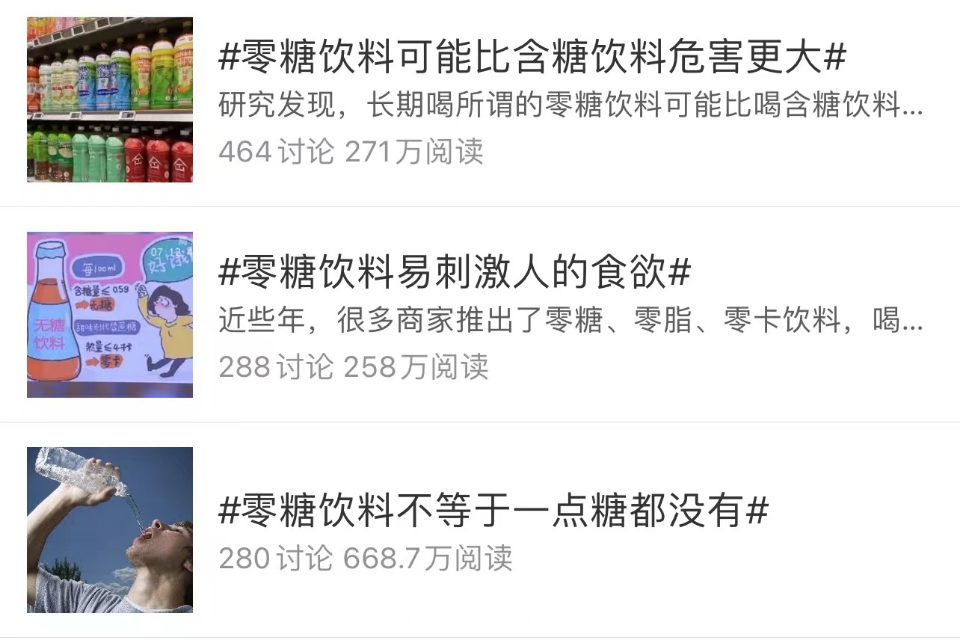This screenshot has height=640, width=960.
Task: Open topic #零糖饮料不等于一点糖都没有#
Action: tap(493, 512)
